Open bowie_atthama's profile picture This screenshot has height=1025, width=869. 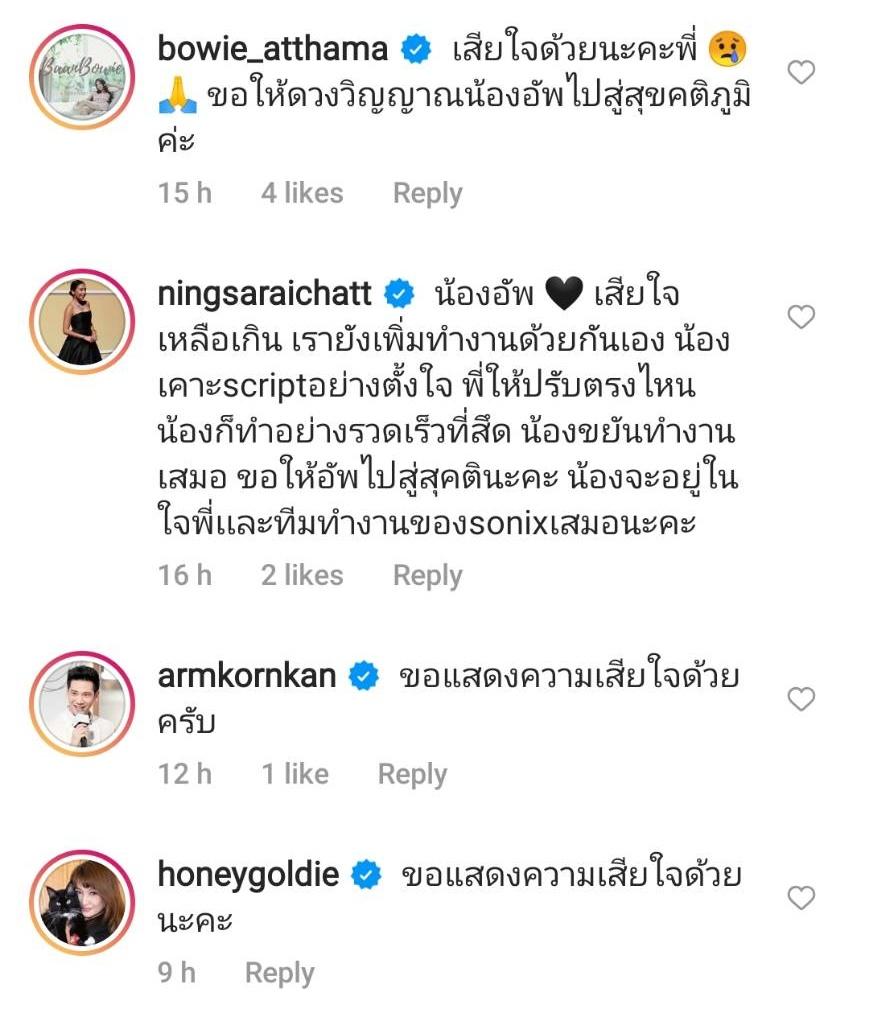pyautogui.click(x=82, y=77)
